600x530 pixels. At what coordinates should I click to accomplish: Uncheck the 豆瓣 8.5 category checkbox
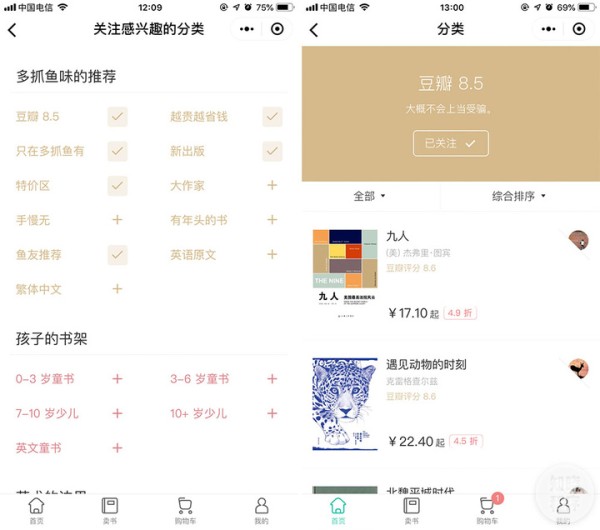(117, 117)
